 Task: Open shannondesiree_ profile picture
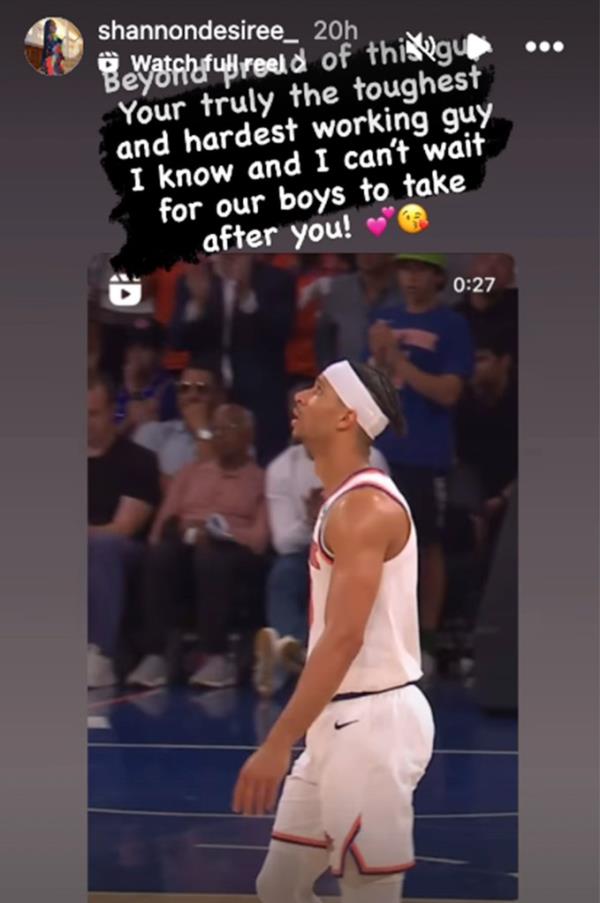[x=54, y=46]
